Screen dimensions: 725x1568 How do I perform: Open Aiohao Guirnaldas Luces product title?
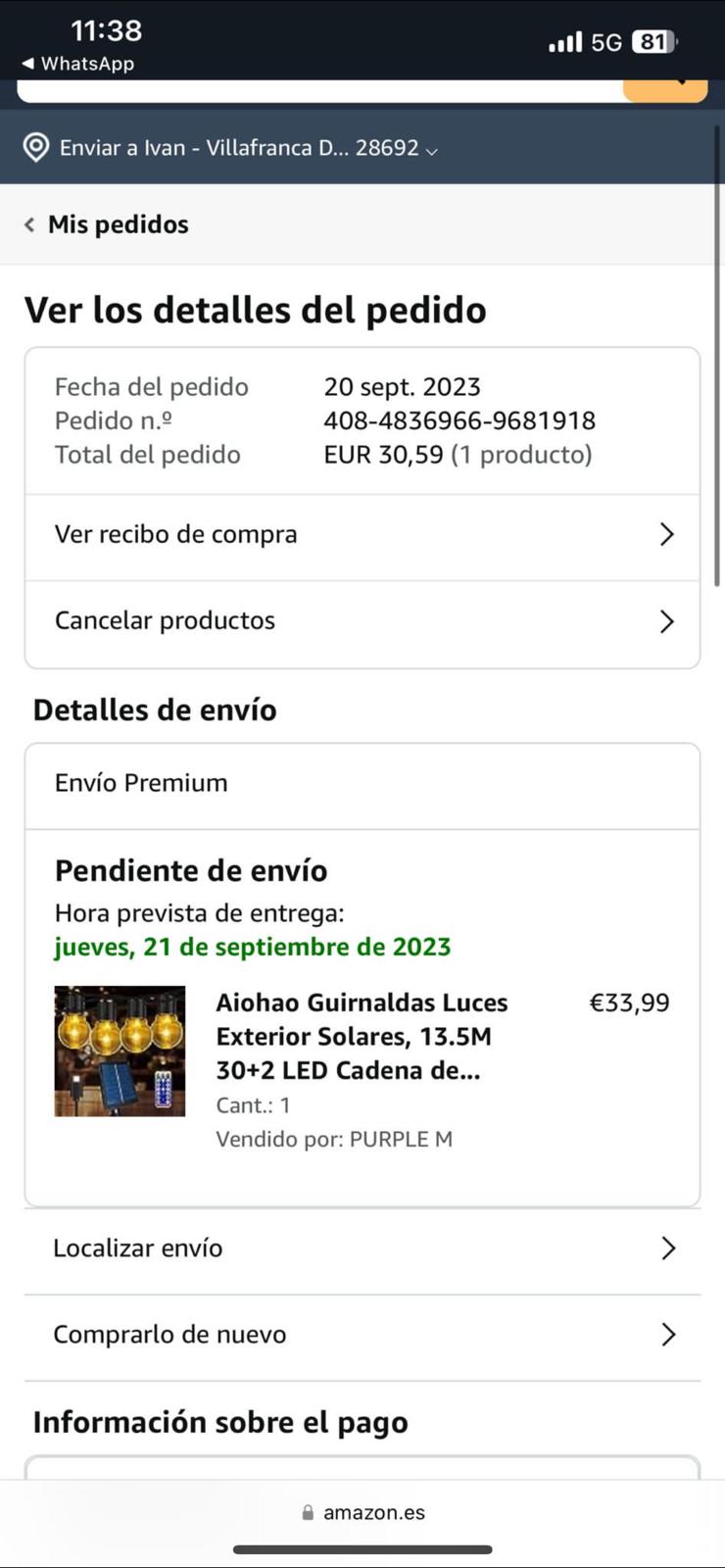pyautogui.click(x=362, y=1036)
